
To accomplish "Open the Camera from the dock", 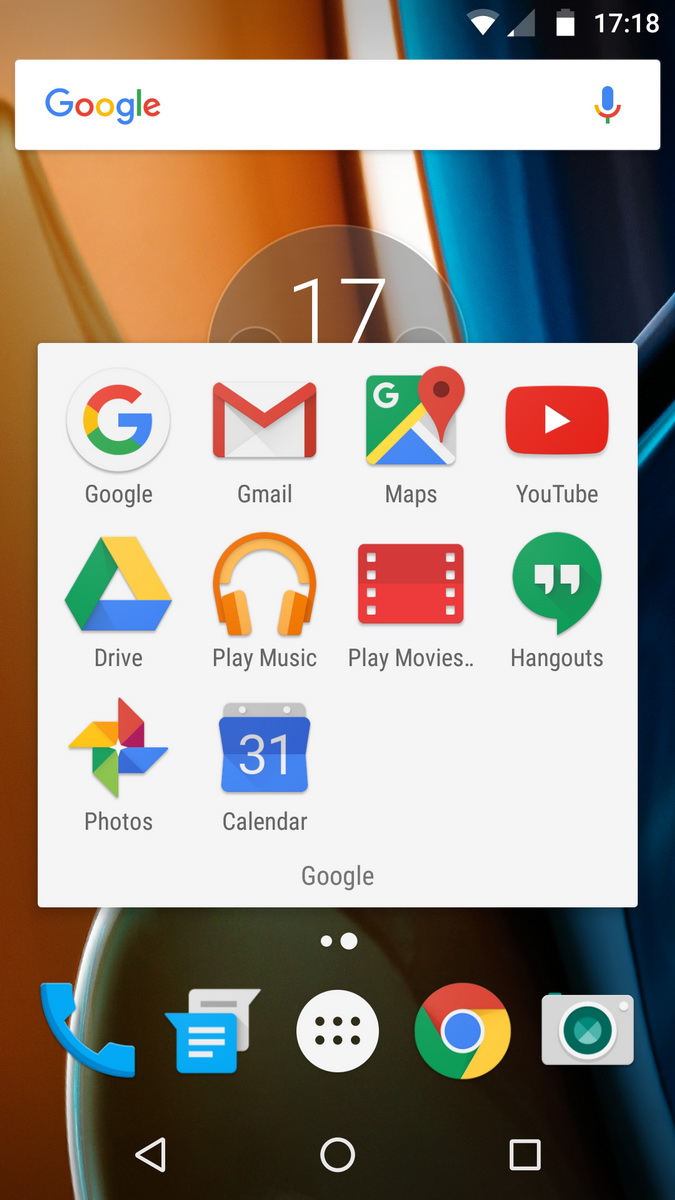I will click(588, 1030).
